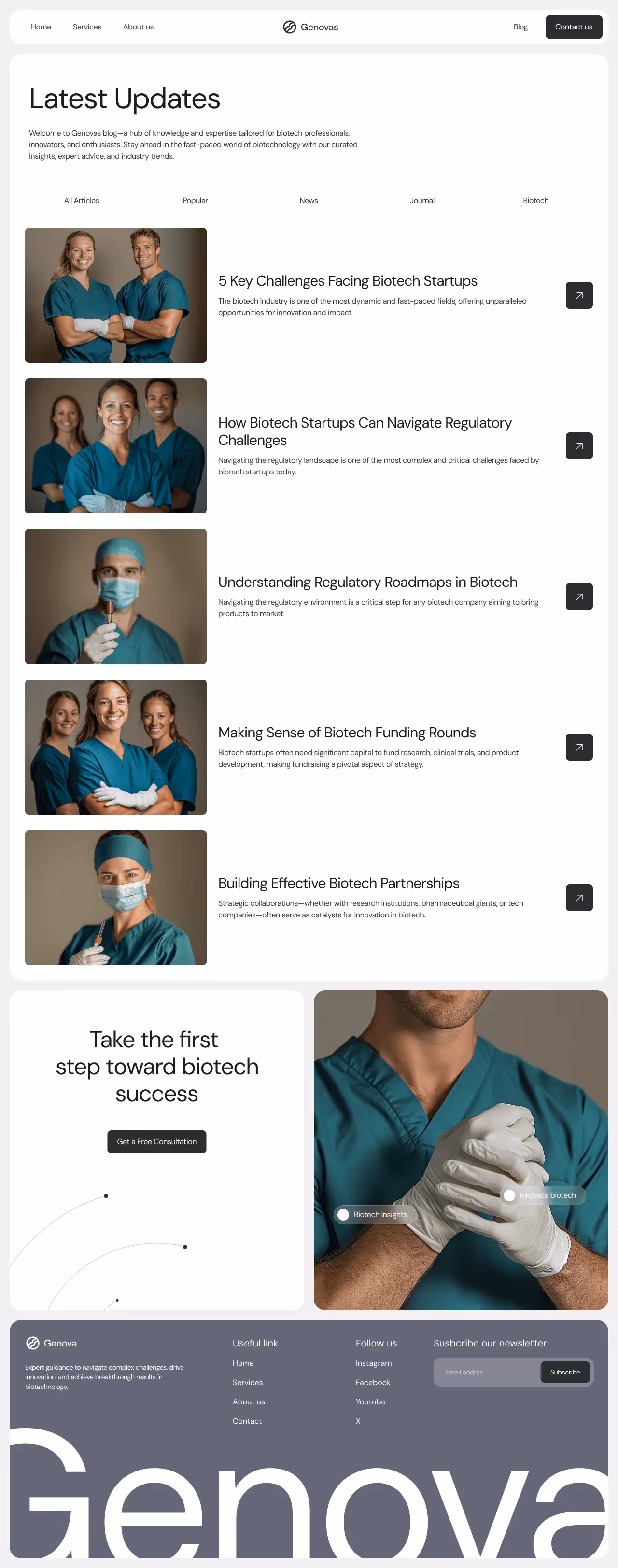The image size is (618, 1568).
Task: Show the Biotech tab articles
Action: 535,200
